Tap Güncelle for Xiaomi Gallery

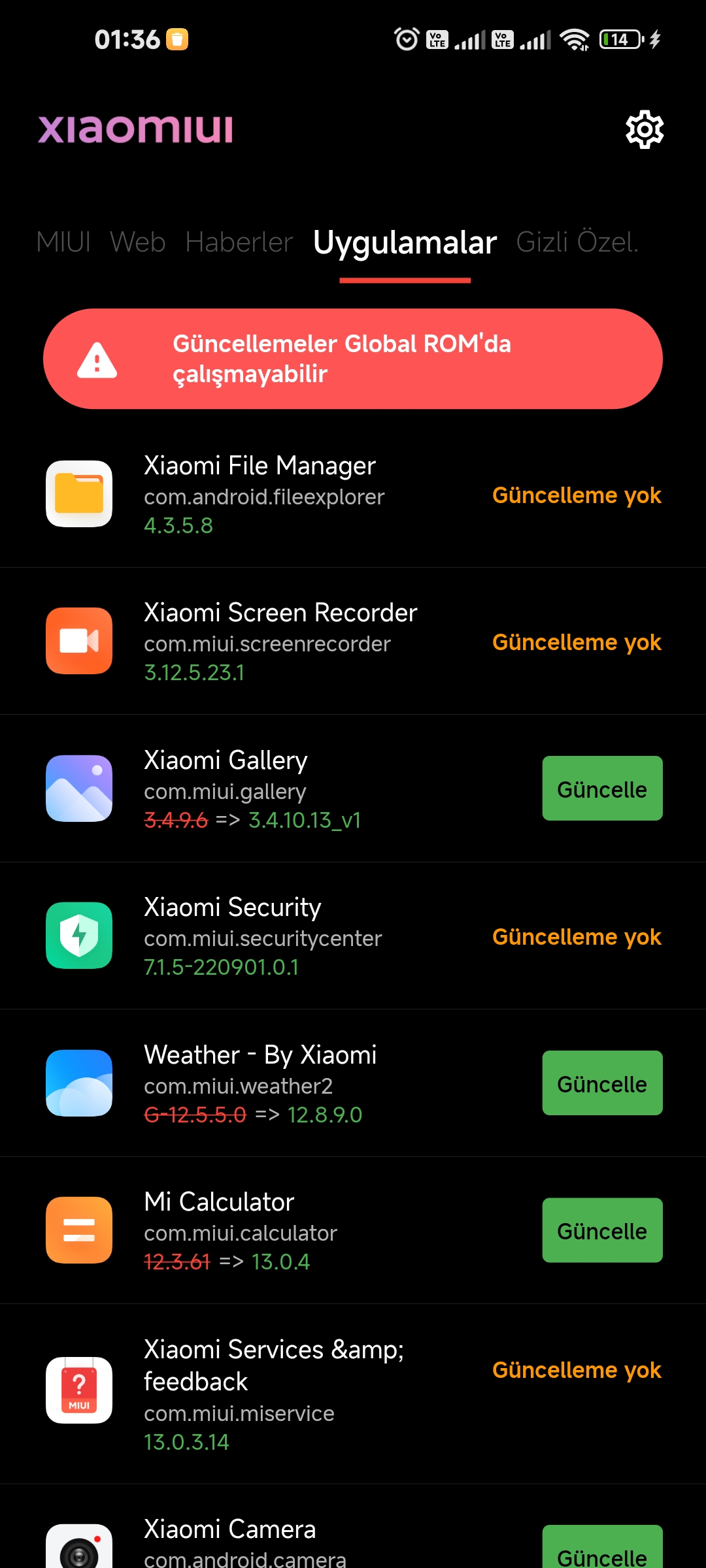(x=602, y=789)
